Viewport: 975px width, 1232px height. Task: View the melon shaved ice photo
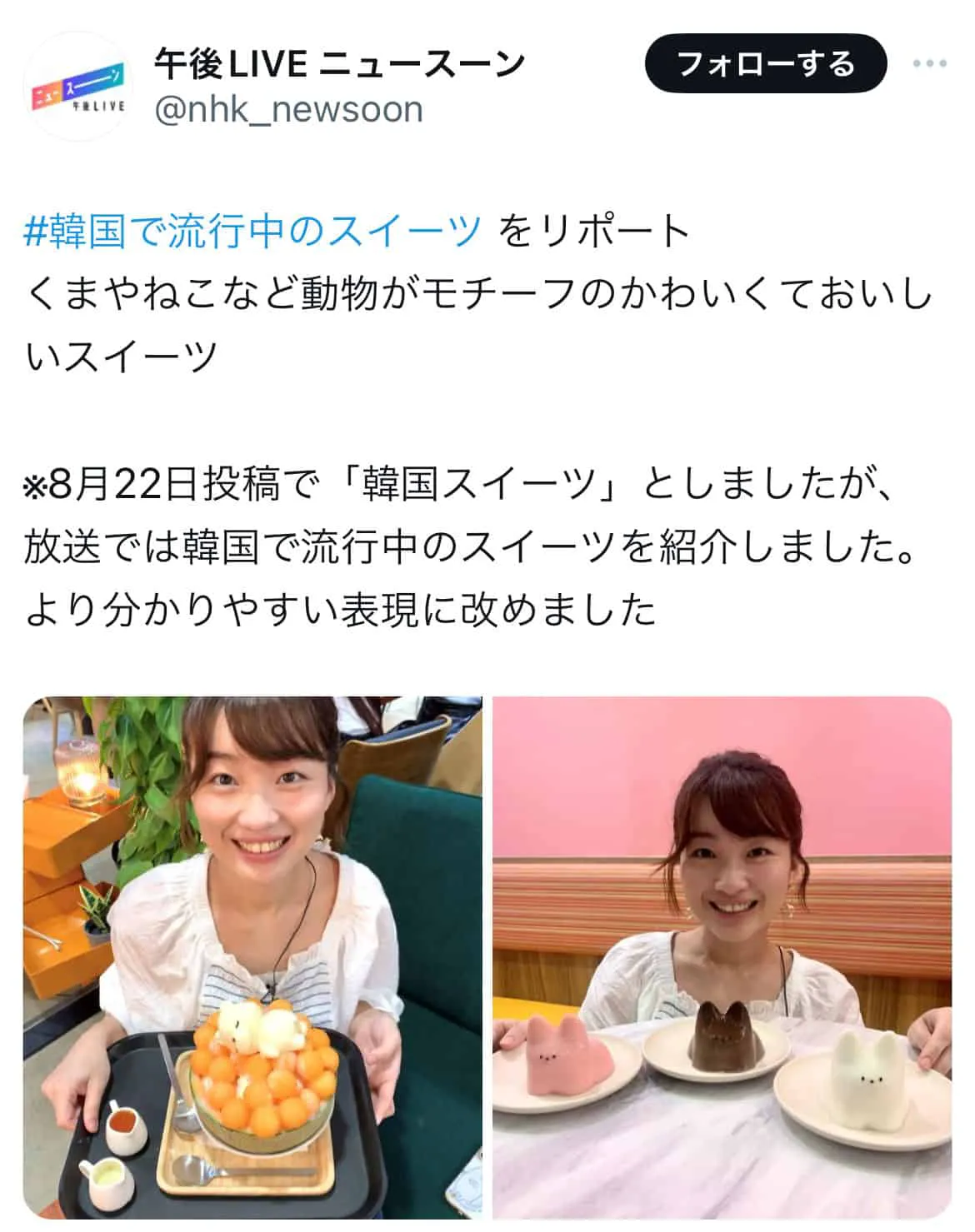coord(252,956)
